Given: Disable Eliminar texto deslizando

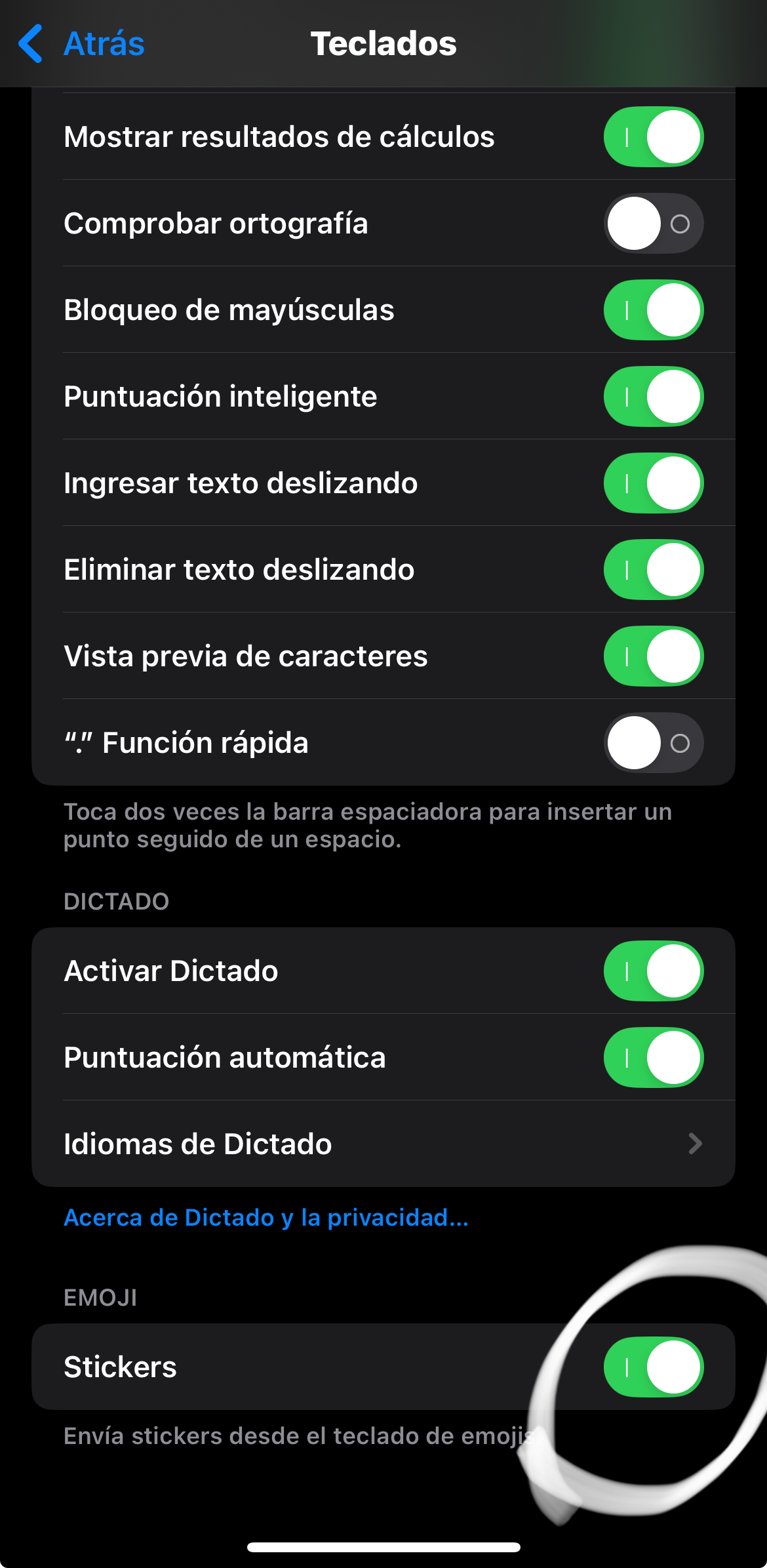Looking at the screenshot, I should click(x=654, y=570).
